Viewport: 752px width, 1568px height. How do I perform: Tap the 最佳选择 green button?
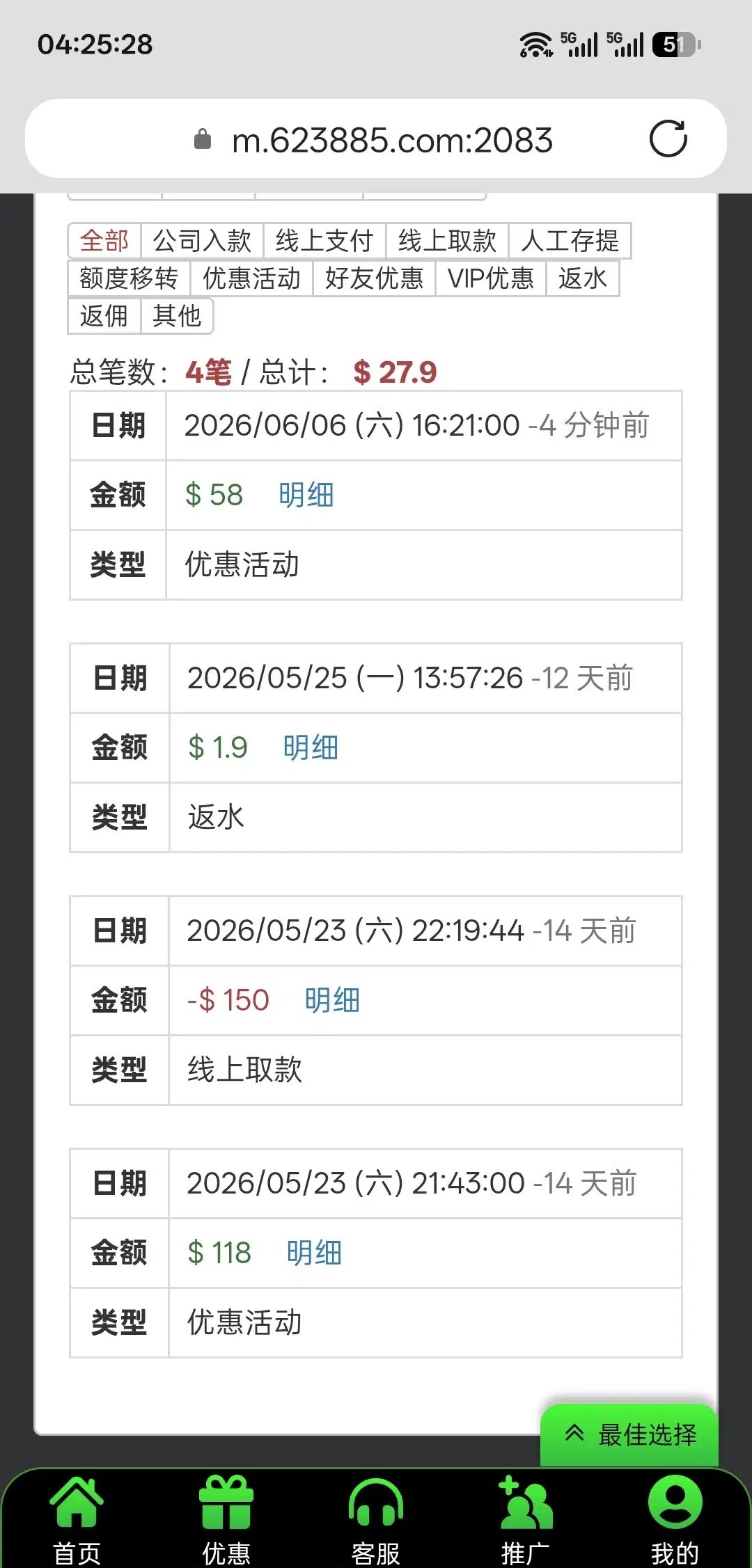(629, 1434)
